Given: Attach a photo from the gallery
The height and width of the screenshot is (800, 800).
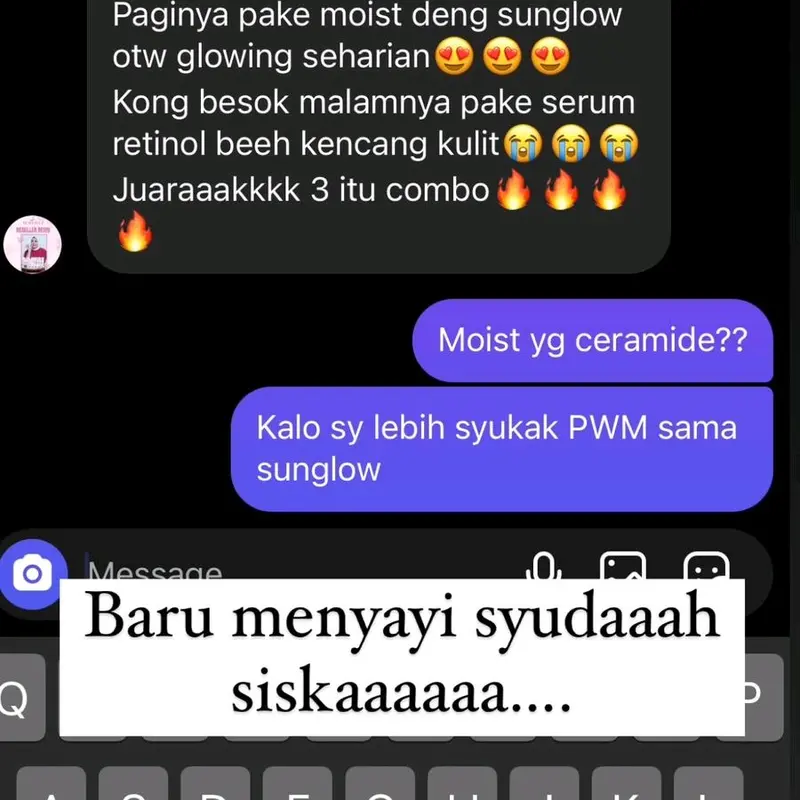Looking at the screenshot, I should [x=622, y=566].
